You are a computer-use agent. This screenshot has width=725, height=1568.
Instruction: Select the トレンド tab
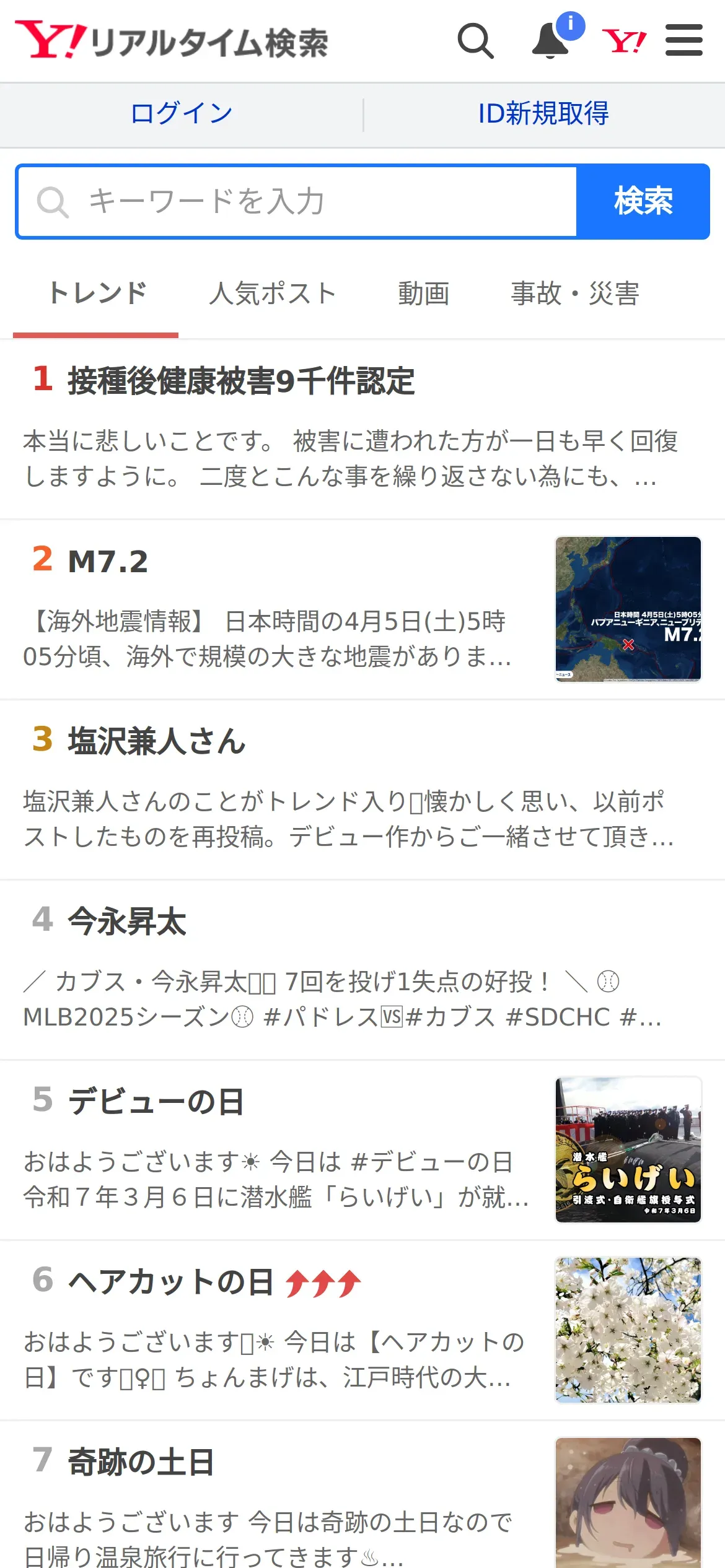97,294
